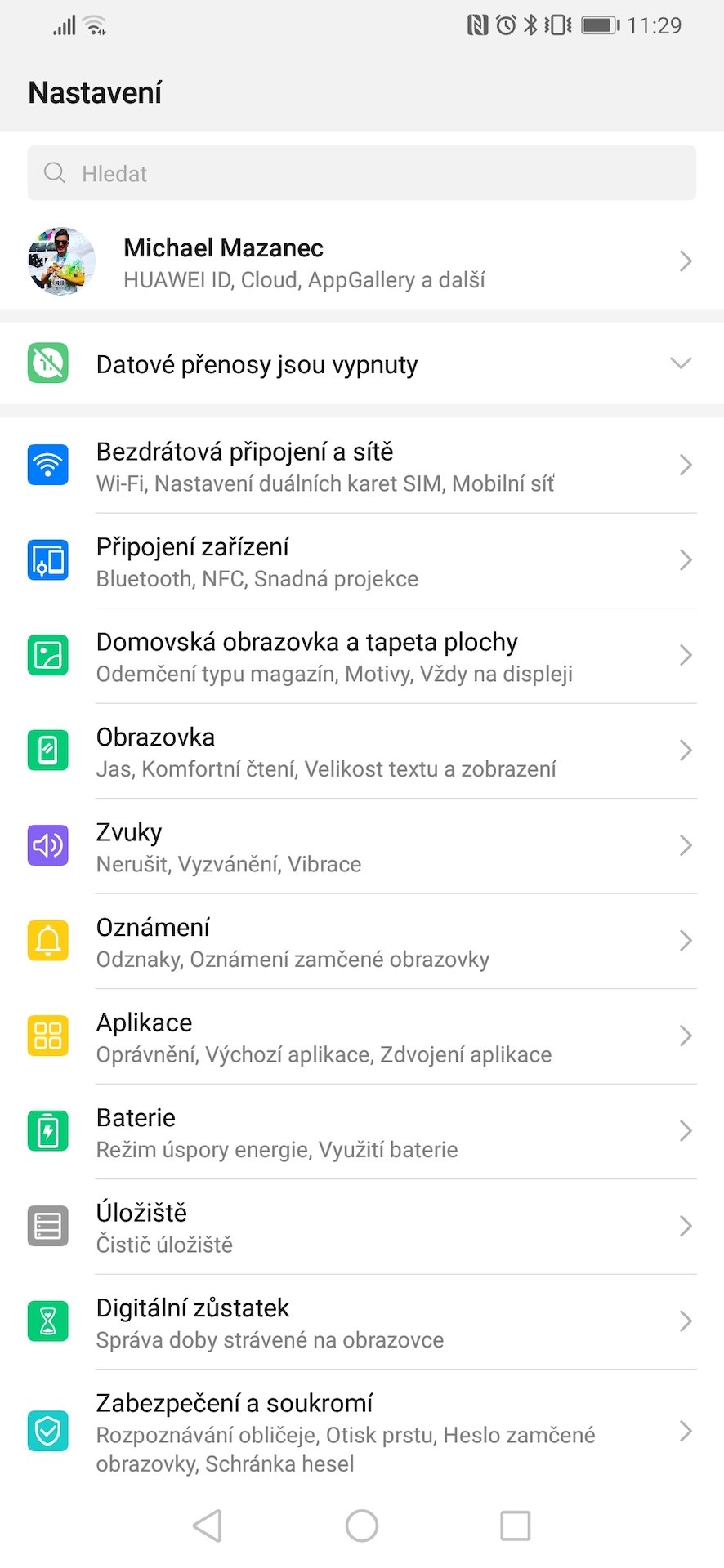Tap the home navigation button
Screen dimensions: 724x1568
pos(362,1526)
